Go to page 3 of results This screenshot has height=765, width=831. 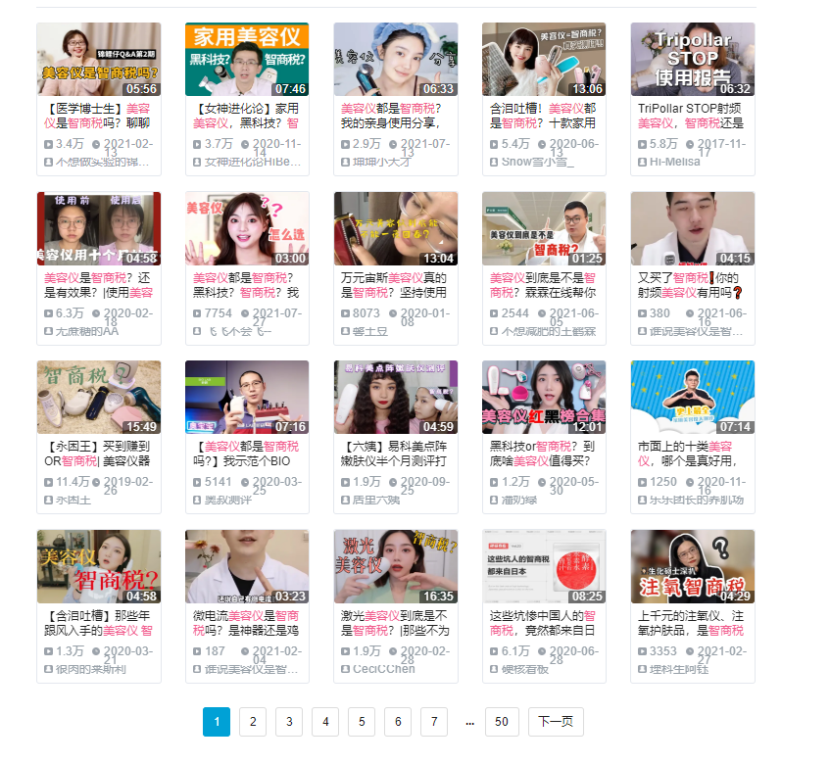289,722
